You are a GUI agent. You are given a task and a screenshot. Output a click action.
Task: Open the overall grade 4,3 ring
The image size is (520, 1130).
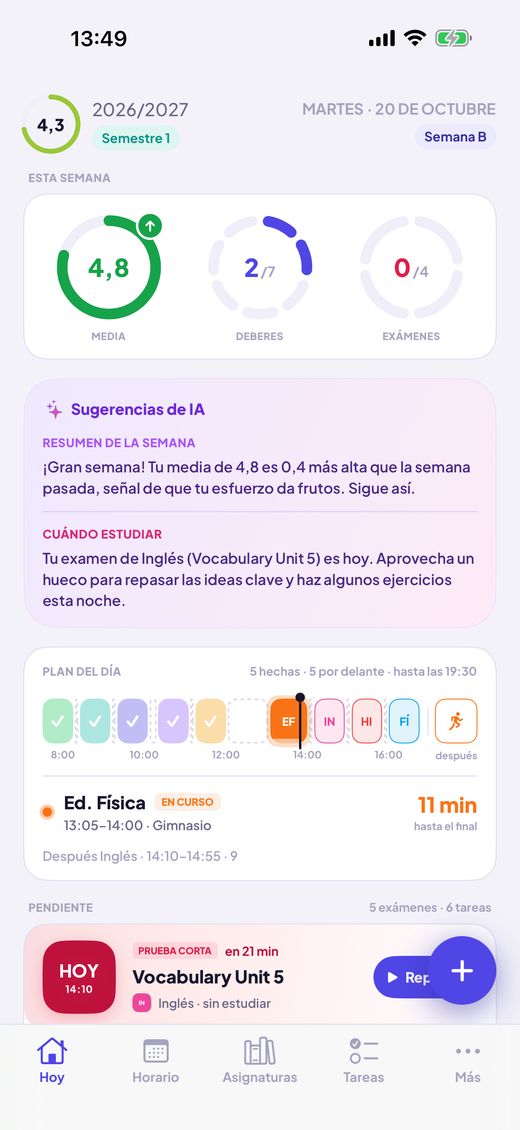point(50,125)
